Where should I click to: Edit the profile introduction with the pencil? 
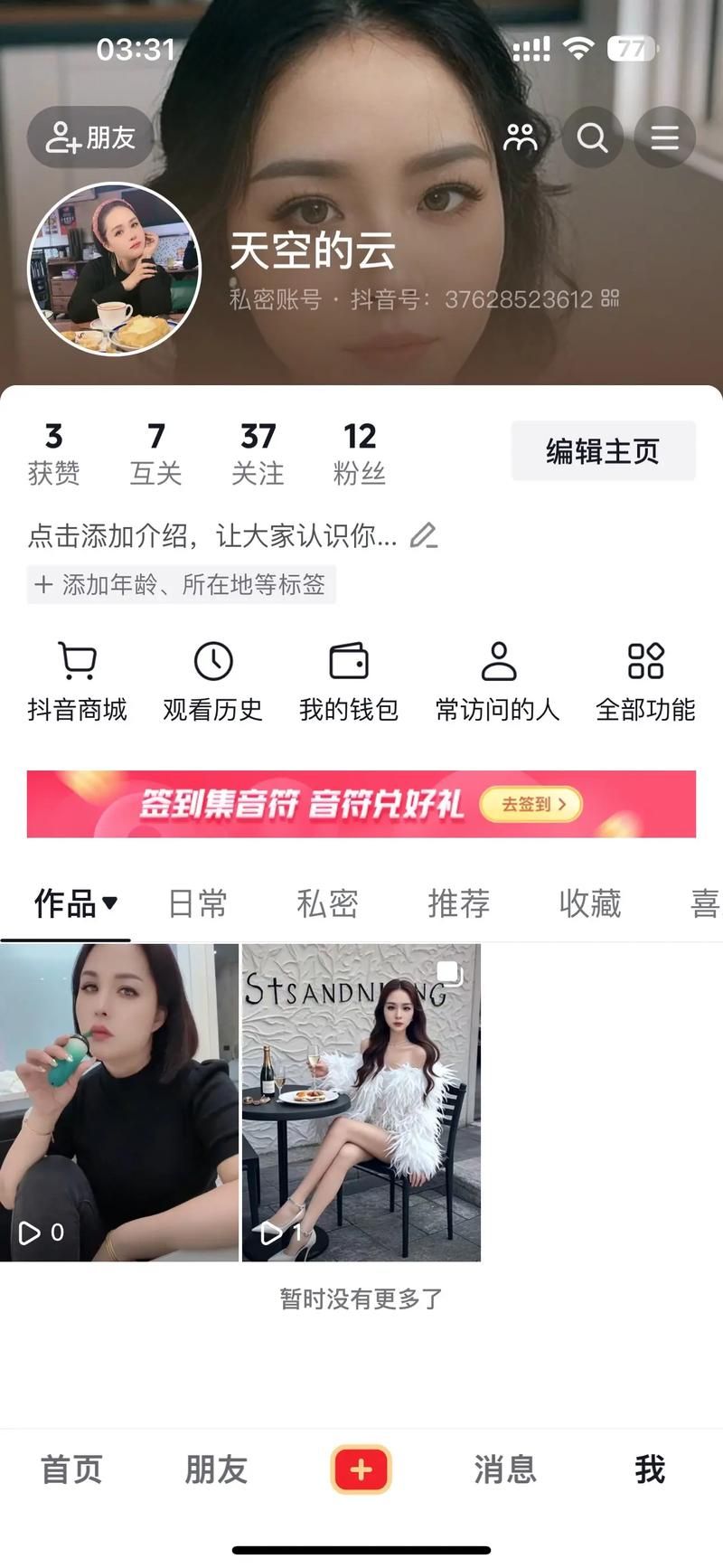pos(423,536)
